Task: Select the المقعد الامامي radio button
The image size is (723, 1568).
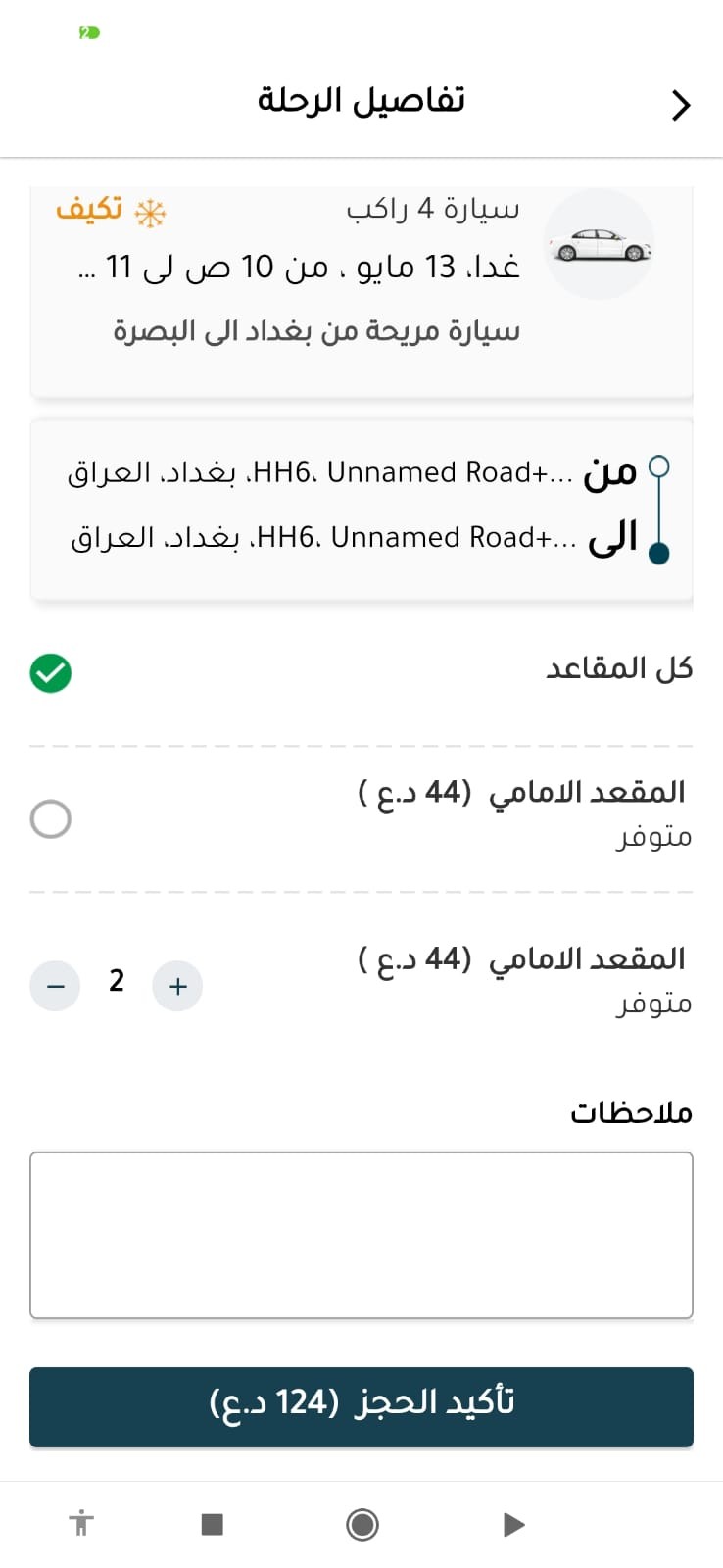Action: coord(50,819)
